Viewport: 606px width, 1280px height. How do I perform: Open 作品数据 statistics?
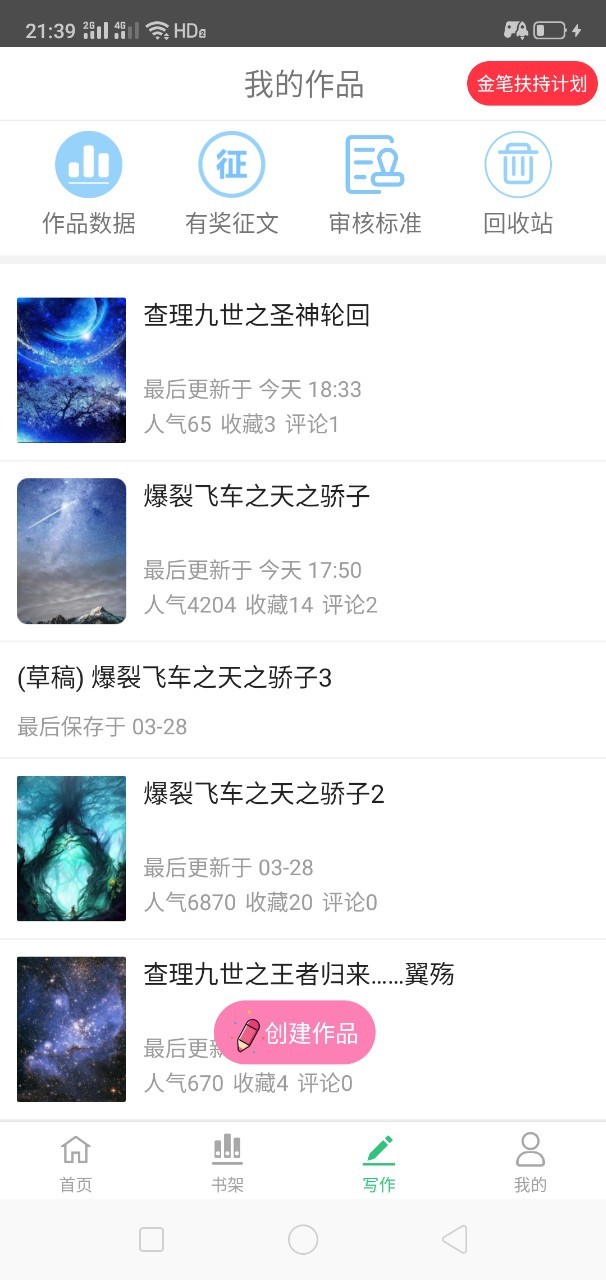(x=89, y=184)
